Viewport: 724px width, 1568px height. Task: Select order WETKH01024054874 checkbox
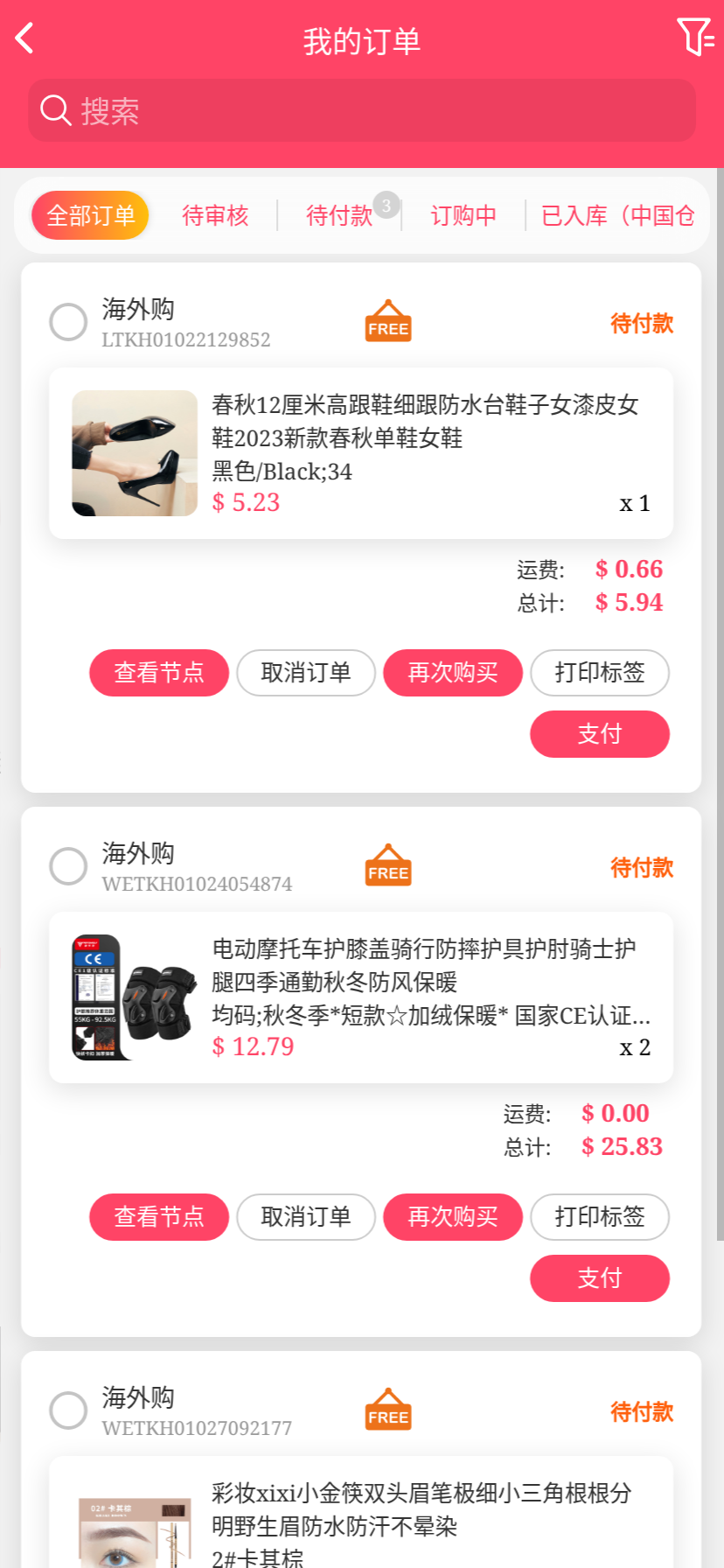point(68,866)
